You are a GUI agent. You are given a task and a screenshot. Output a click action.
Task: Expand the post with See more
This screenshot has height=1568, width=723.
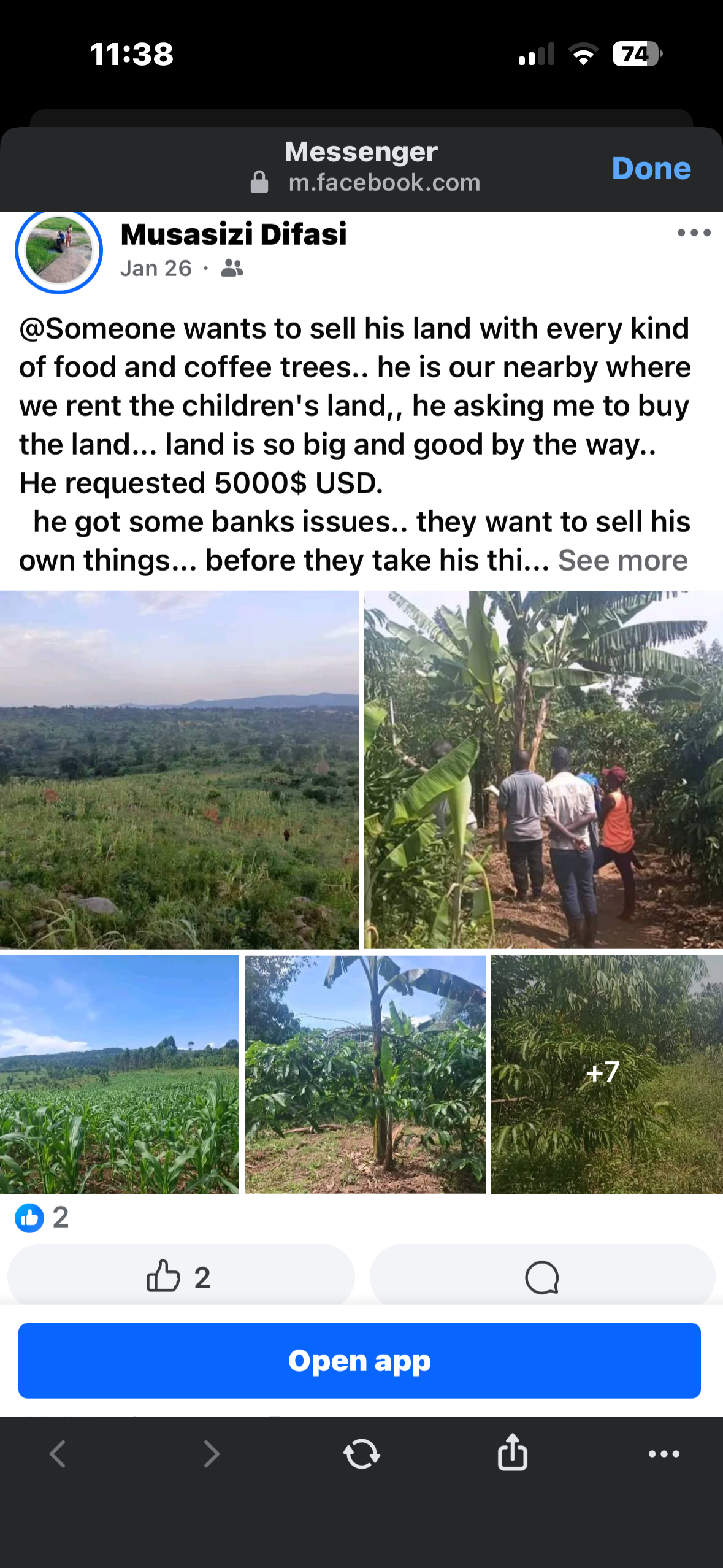coord(622,561)
